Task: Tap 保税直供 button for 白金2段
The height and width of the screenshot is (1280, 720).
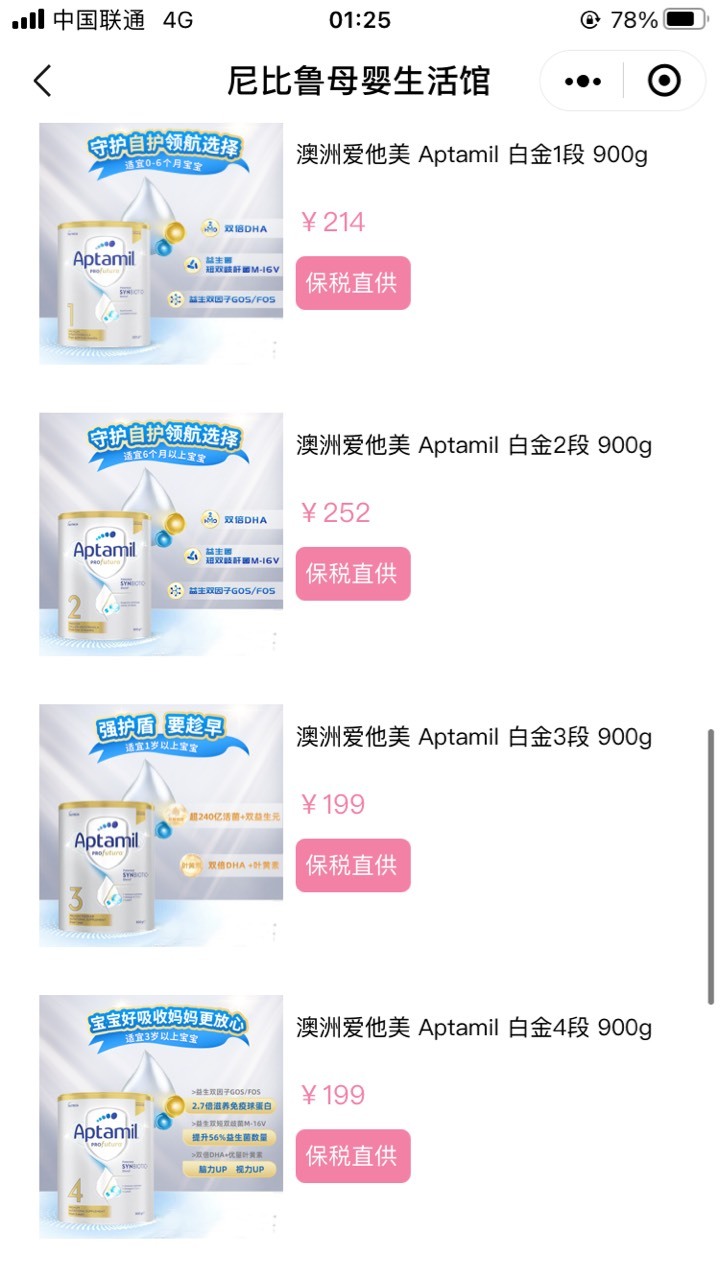Action: [x=353, y=574]
